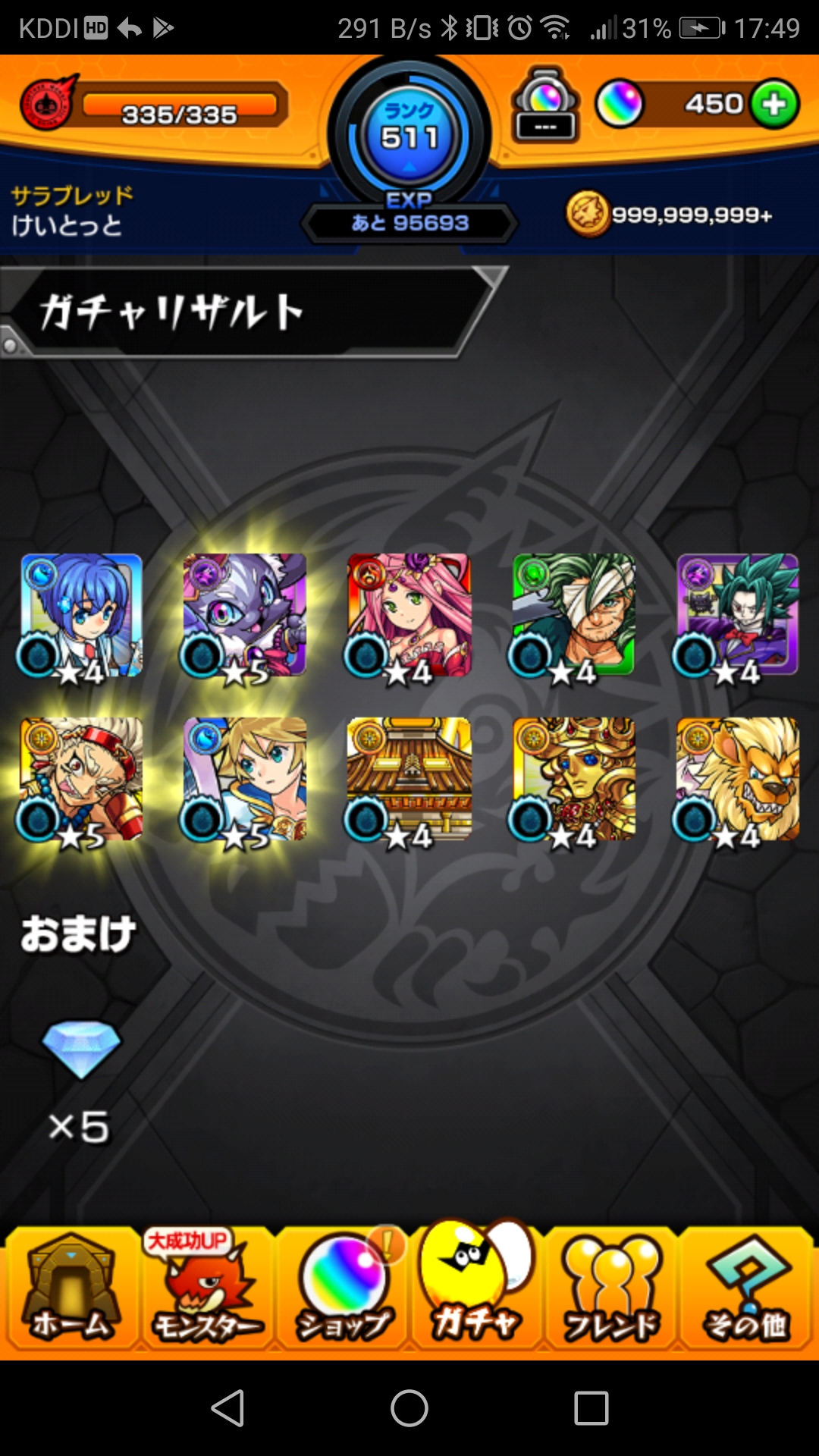View the pink-haired ★4 monster
Image resolution: width=819 pixels, height=1456 pixels.
point(409,617)
